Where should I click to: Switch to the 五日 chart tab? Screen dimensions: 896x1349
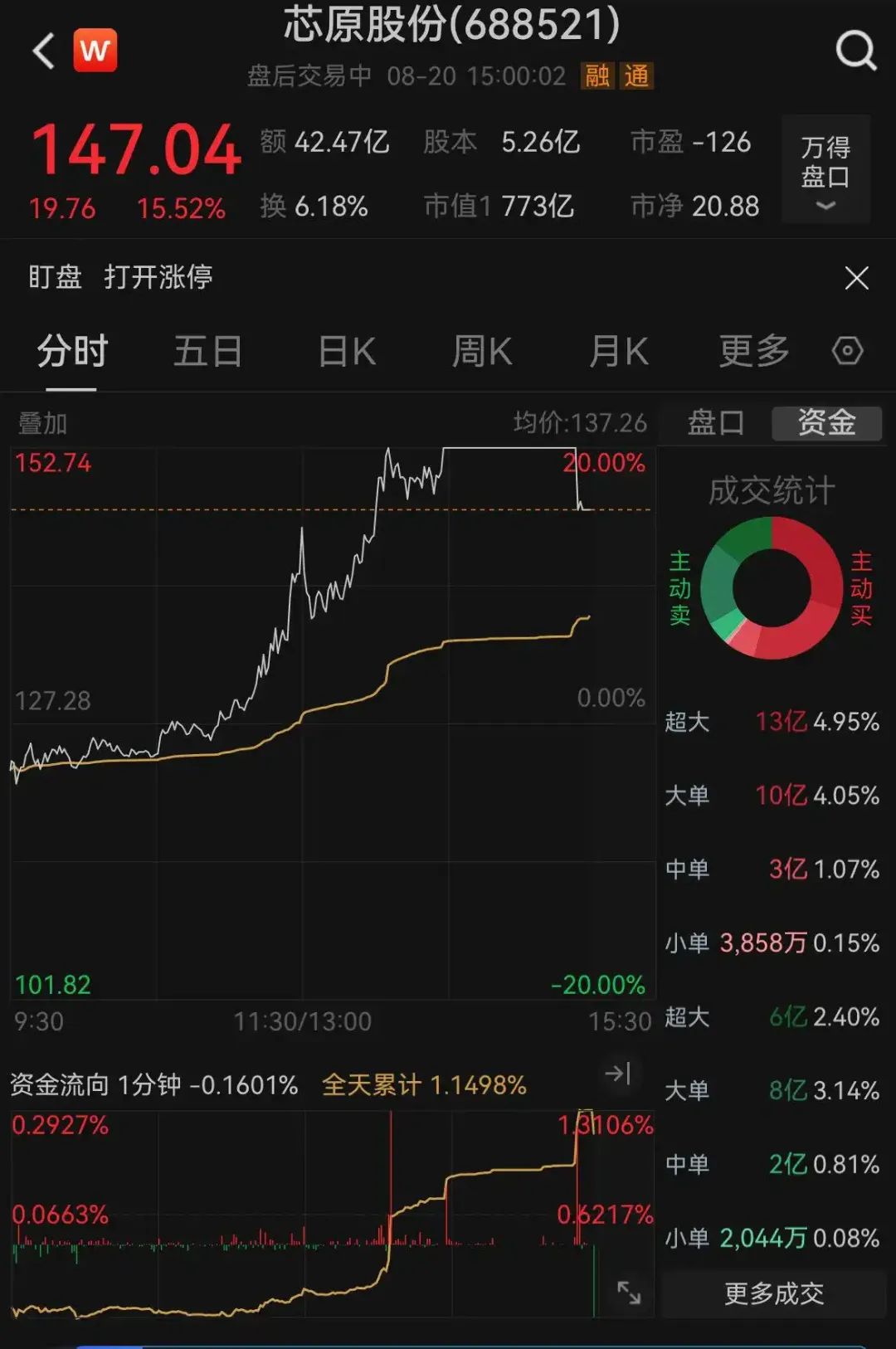coord(207,352)
